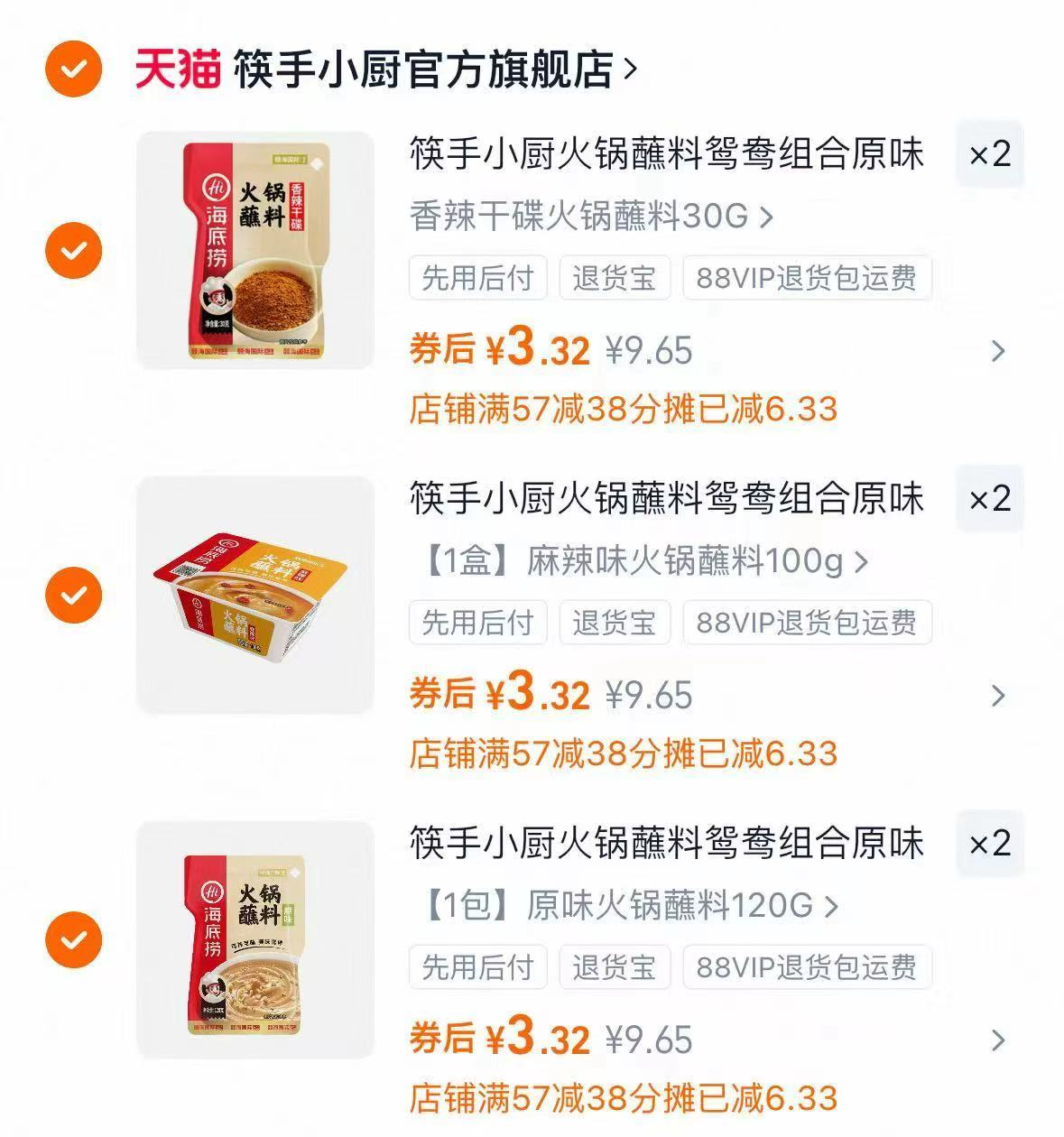The width and height of the screenshot is (1064, 1137).
Task: Tap the 先用后付 tag on the third item
Action: 477,968
